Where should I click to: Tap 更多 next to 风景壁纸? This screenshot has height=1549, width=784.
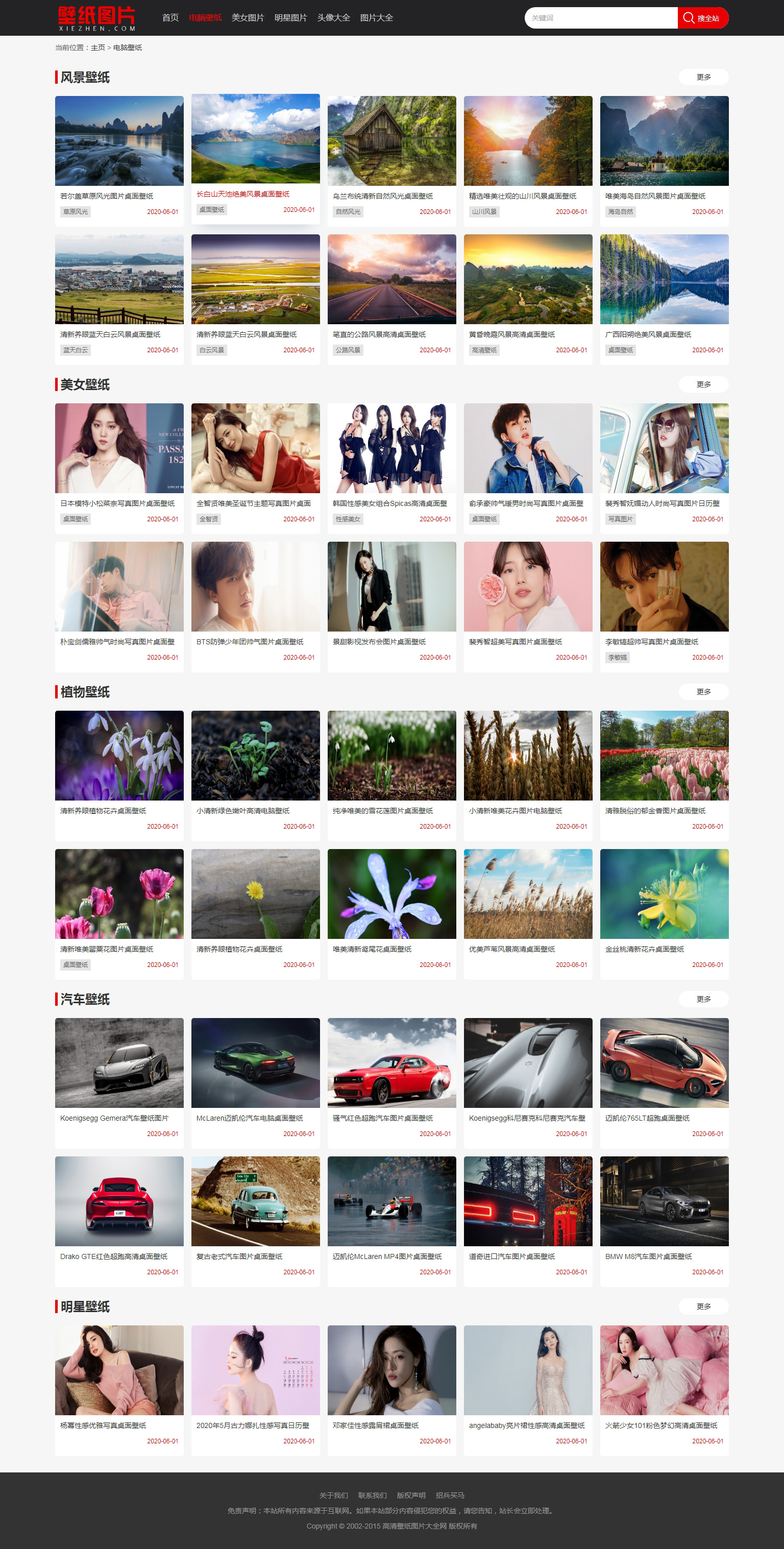(703, 77)
